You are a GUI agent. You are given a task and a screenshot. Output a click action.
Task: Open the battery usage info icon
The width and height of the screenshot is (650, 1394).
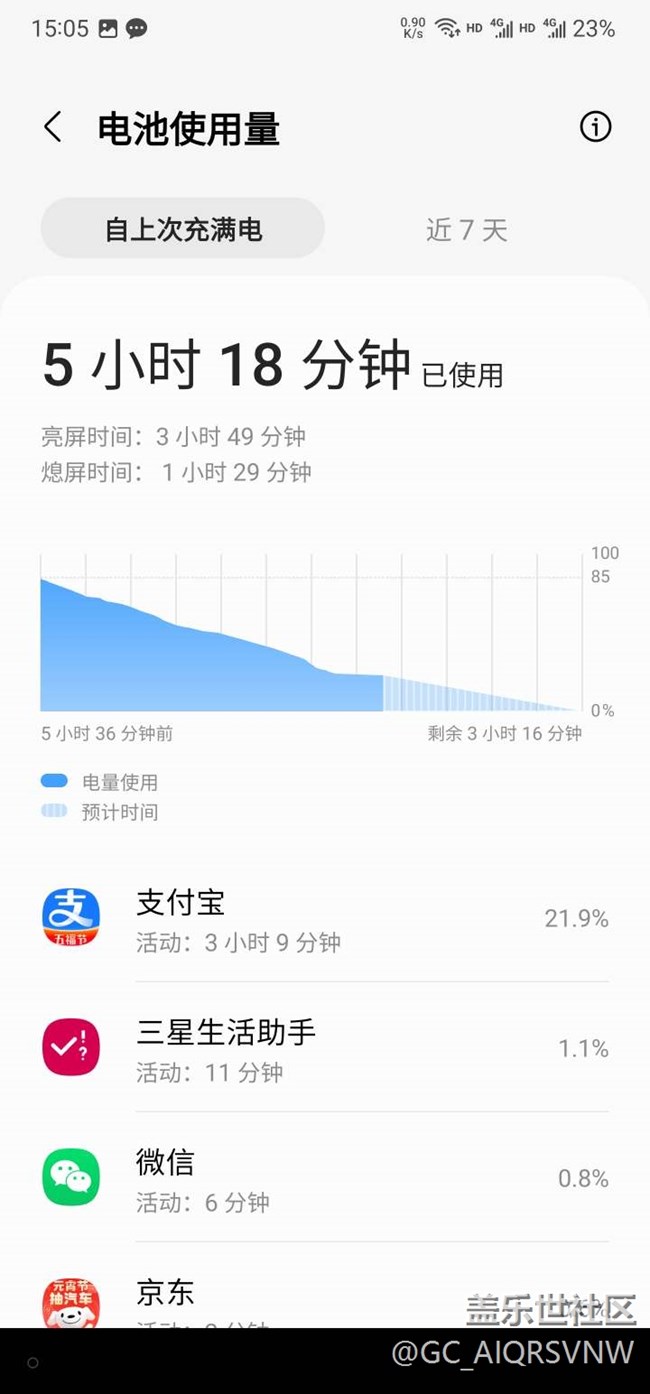click(x=595, y=127)
